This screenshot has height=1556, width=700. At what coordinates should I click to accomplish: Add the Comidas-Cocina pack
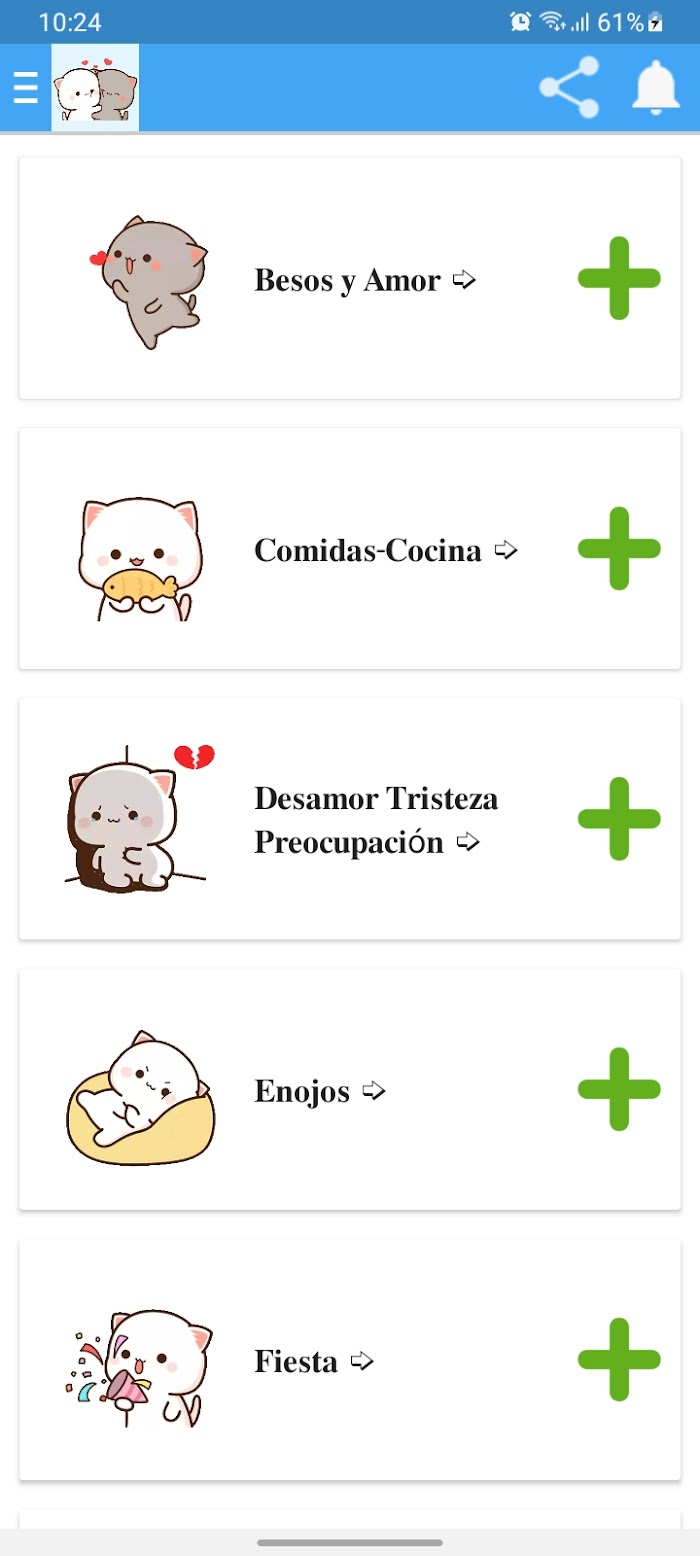(x=619, y=548)
